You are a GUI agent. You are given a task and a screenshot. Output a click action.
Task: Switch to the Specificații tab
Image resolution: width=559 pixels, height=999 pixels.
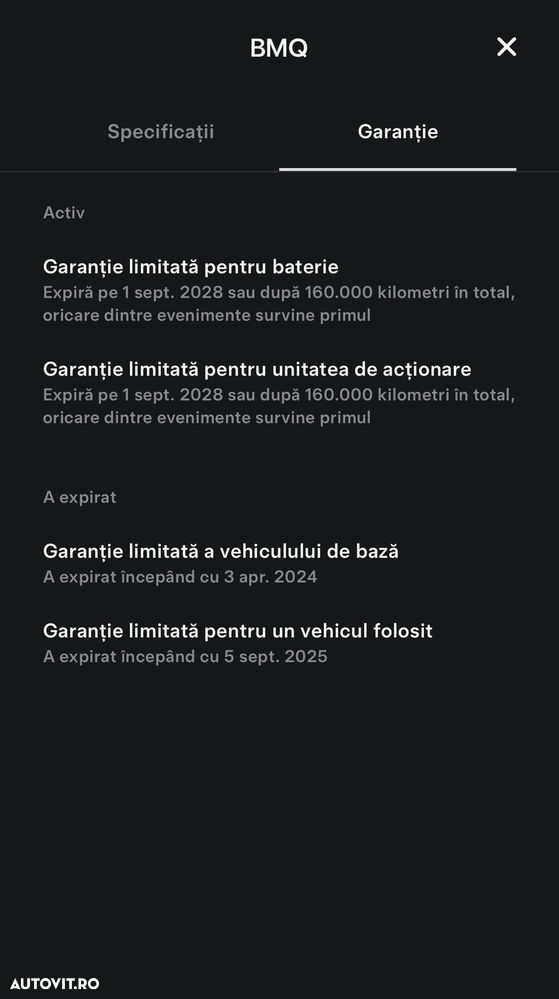coord(161,132)
